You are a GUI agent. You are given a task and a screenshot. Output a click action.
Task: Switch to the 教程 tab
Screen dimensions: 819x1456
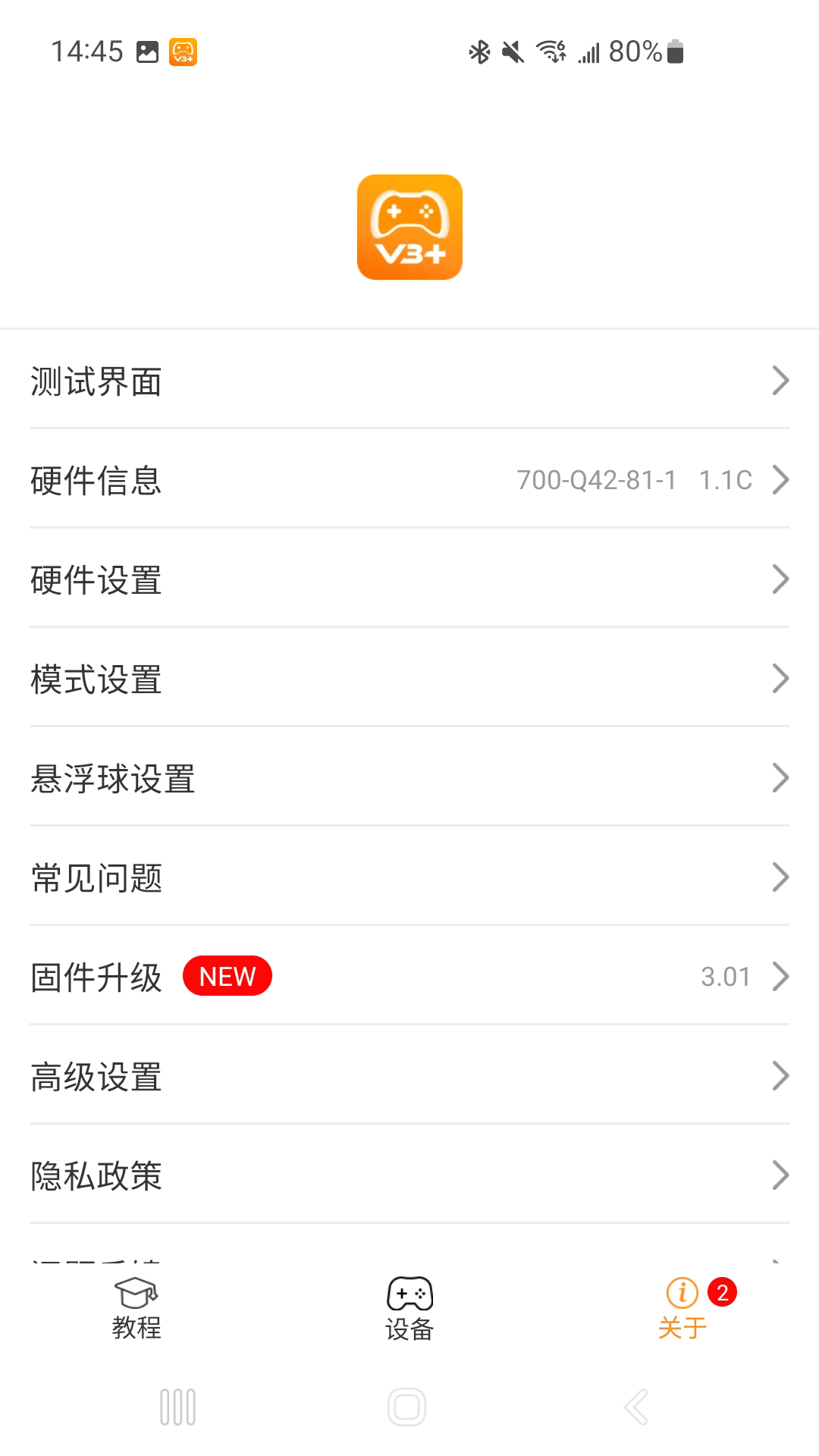pyautogui.click(x=138, y=1304)
